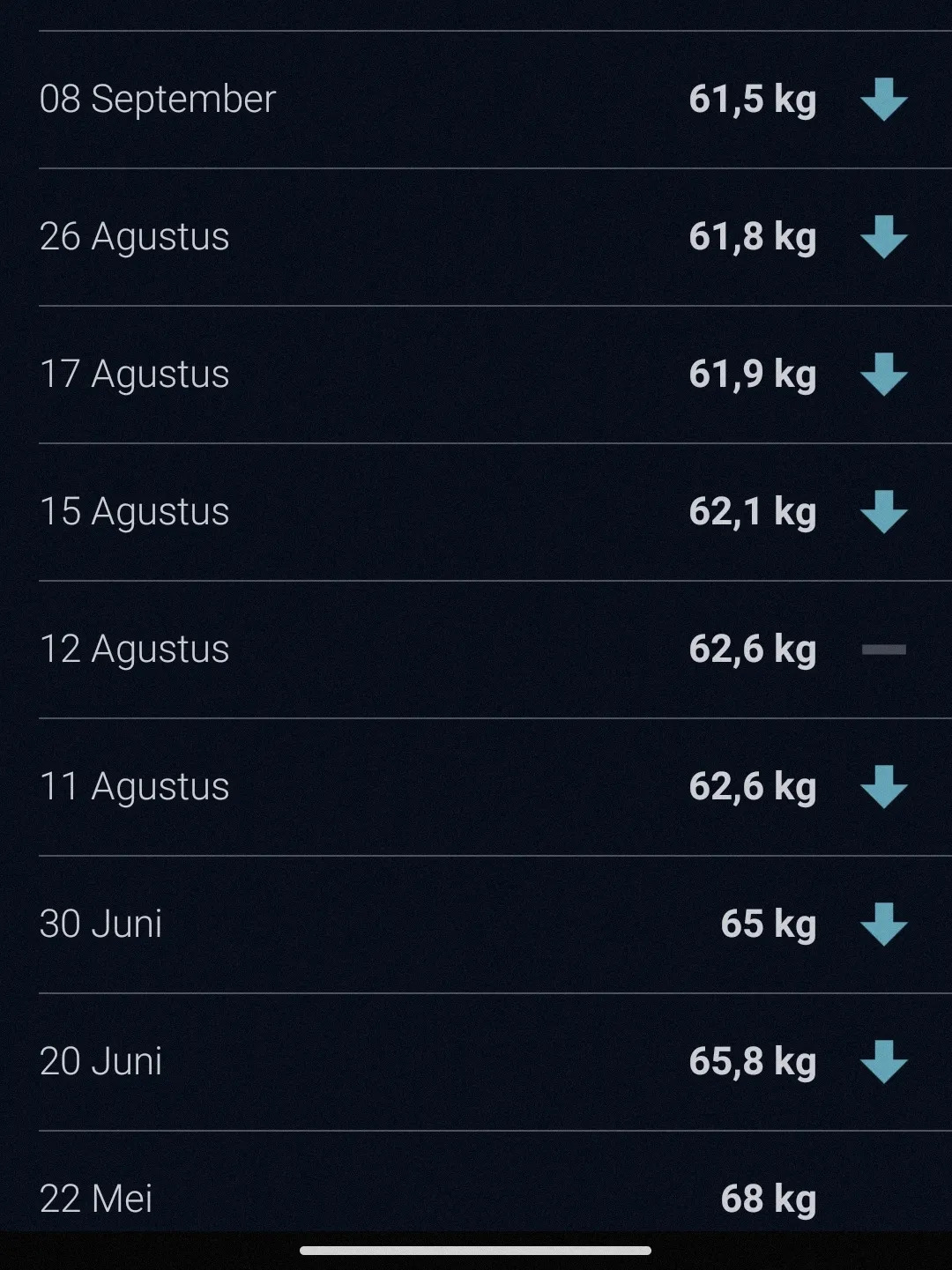Tap the down arrow for 26 Agustus entry
952x1270 pixels.
884,236
